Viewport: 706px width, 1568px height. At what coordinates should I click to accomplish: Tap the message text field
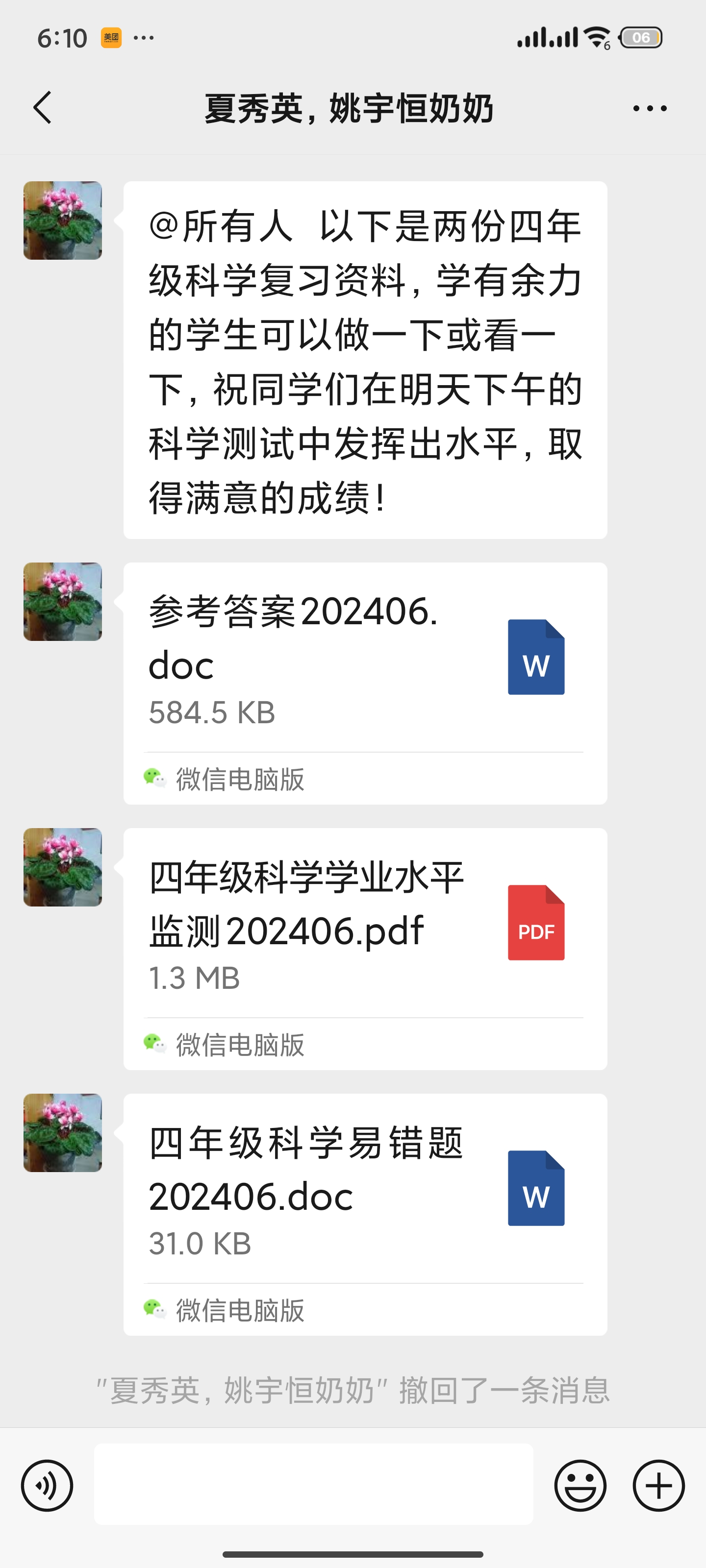pyautogui.click(x=313, y=1484)
